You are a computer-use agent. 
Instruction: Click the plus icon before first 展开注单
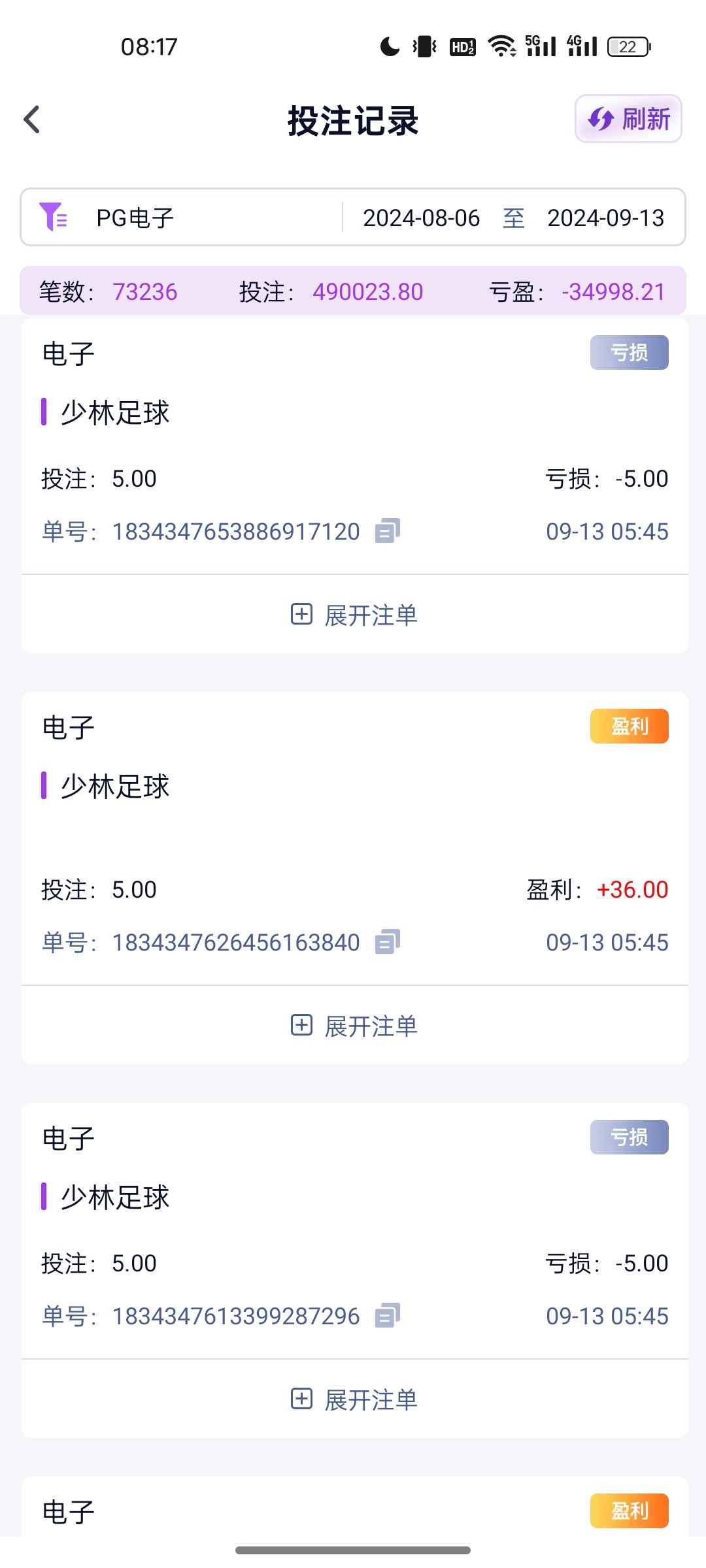pos(301,615)
